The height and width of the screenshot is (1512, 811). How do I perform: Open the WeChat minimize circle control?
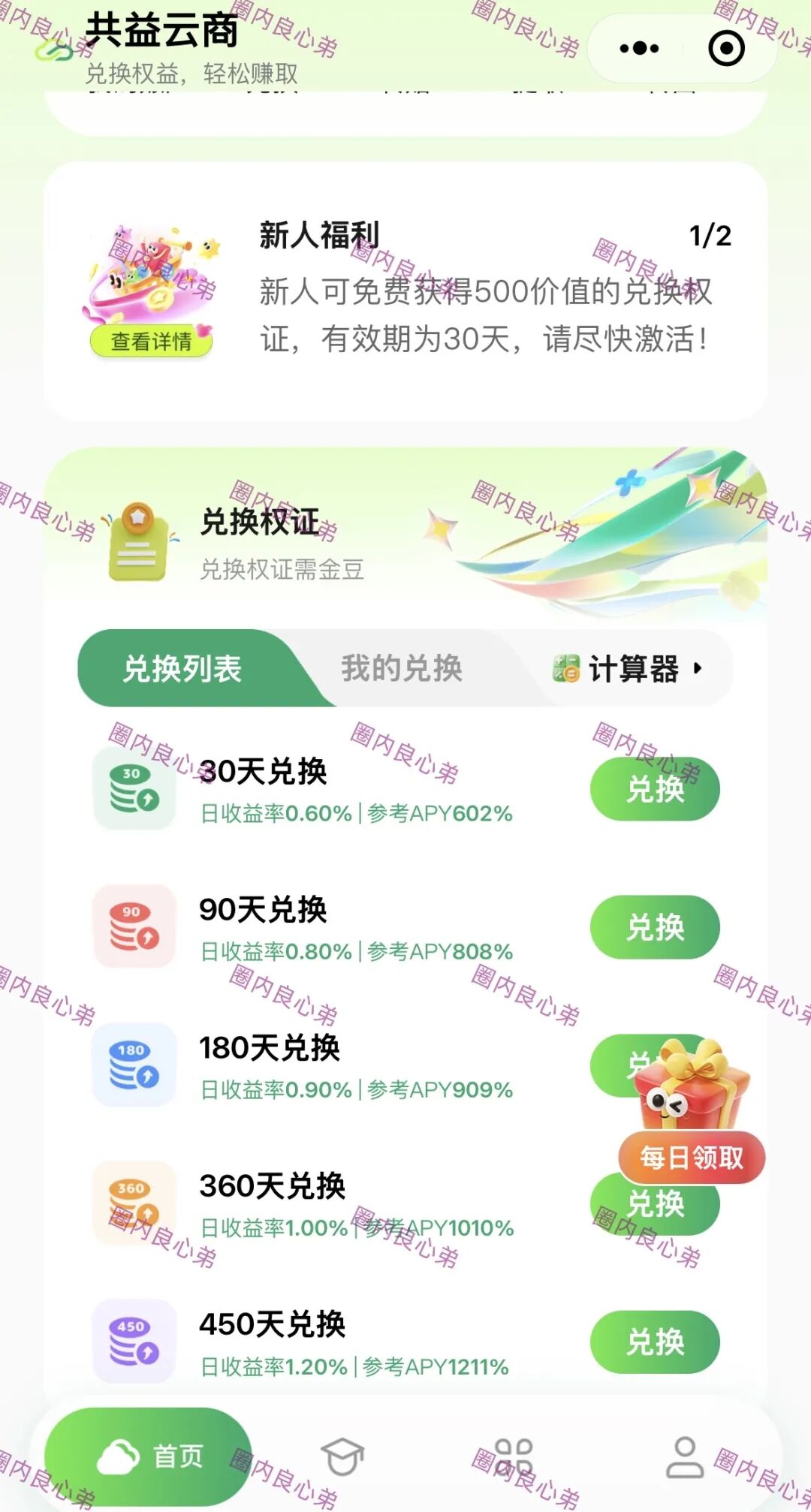pos(723,47)
